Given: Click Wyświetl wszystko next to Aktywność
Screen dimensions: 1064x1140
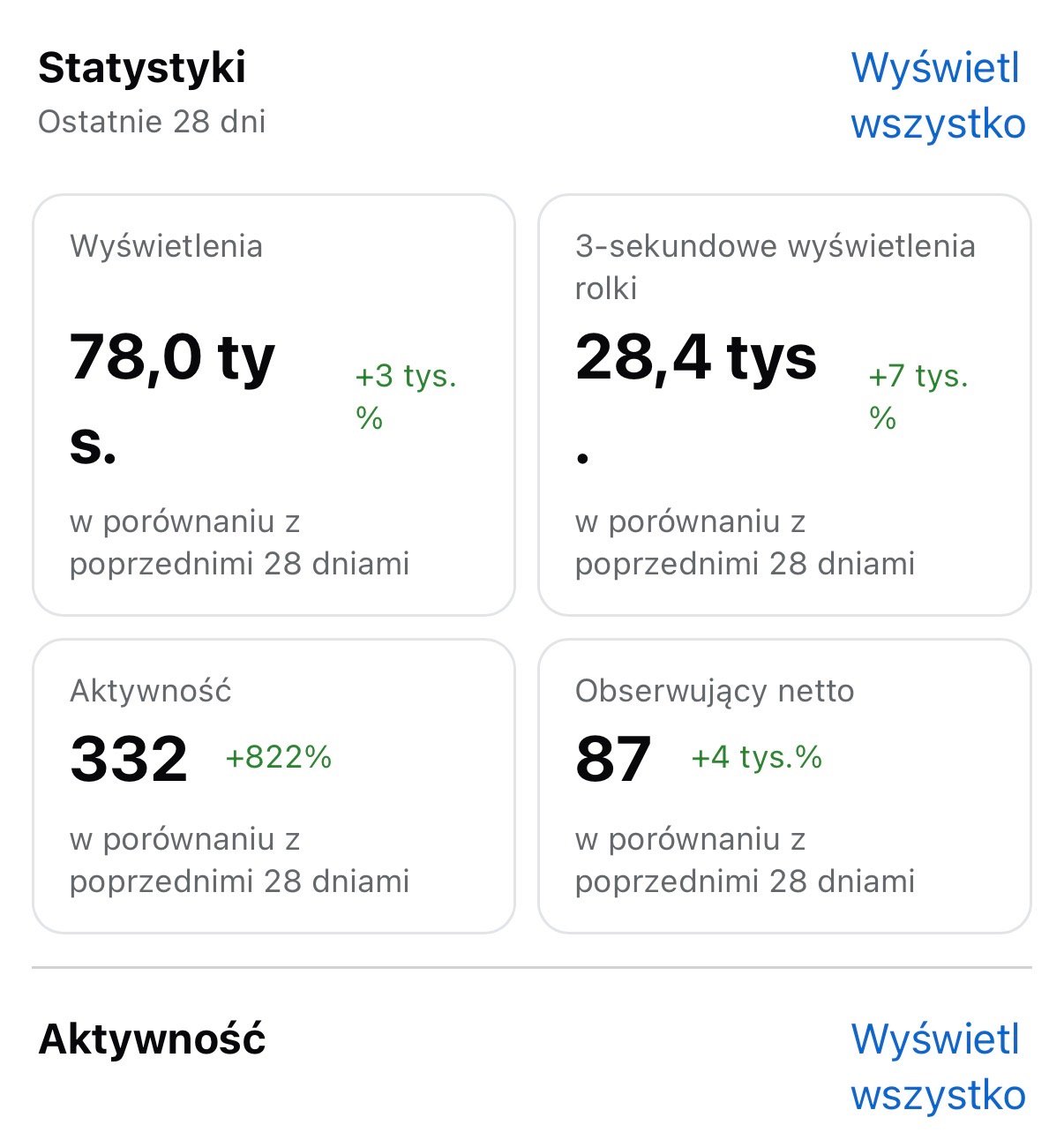Looking at the screenshot, I should [937, 1068].
